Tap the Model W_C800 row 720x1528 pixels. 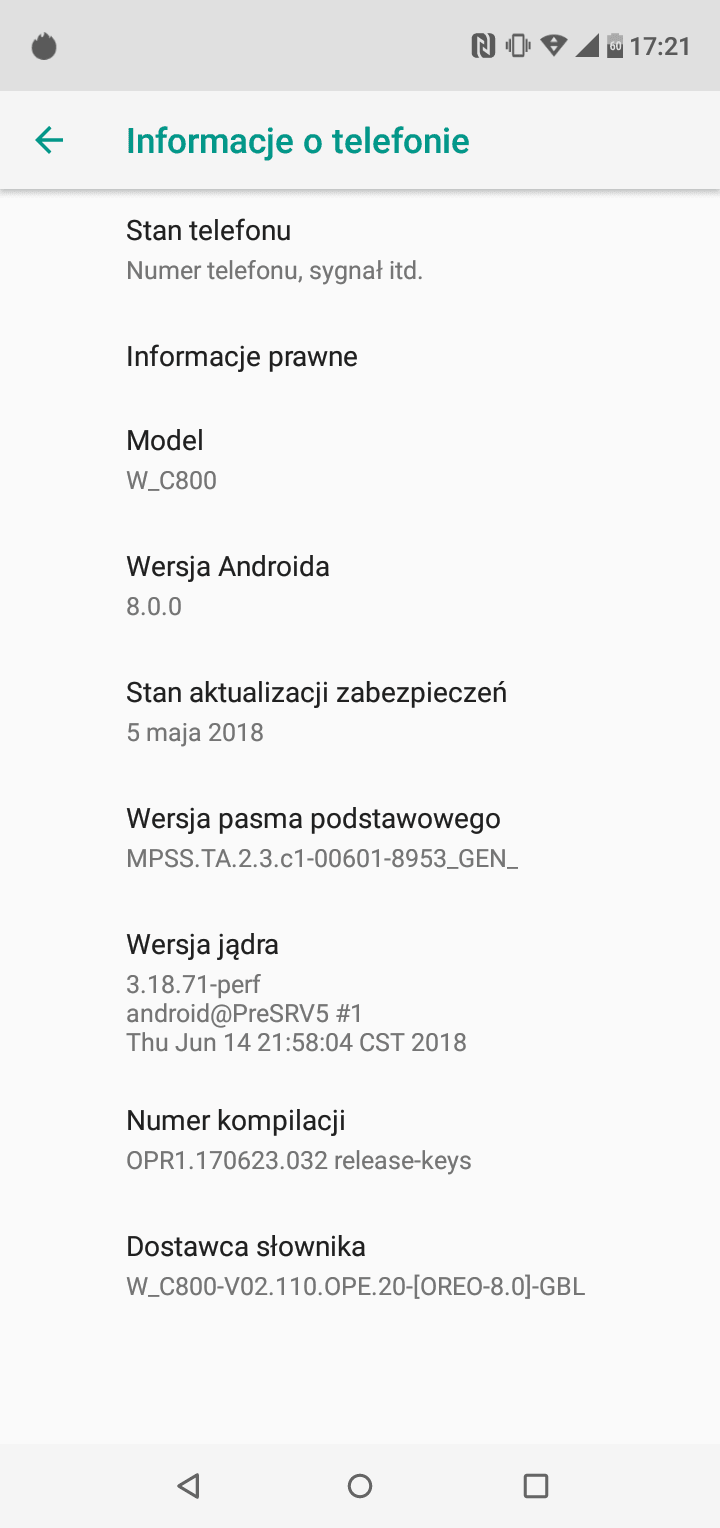click(x=360, y=460)
